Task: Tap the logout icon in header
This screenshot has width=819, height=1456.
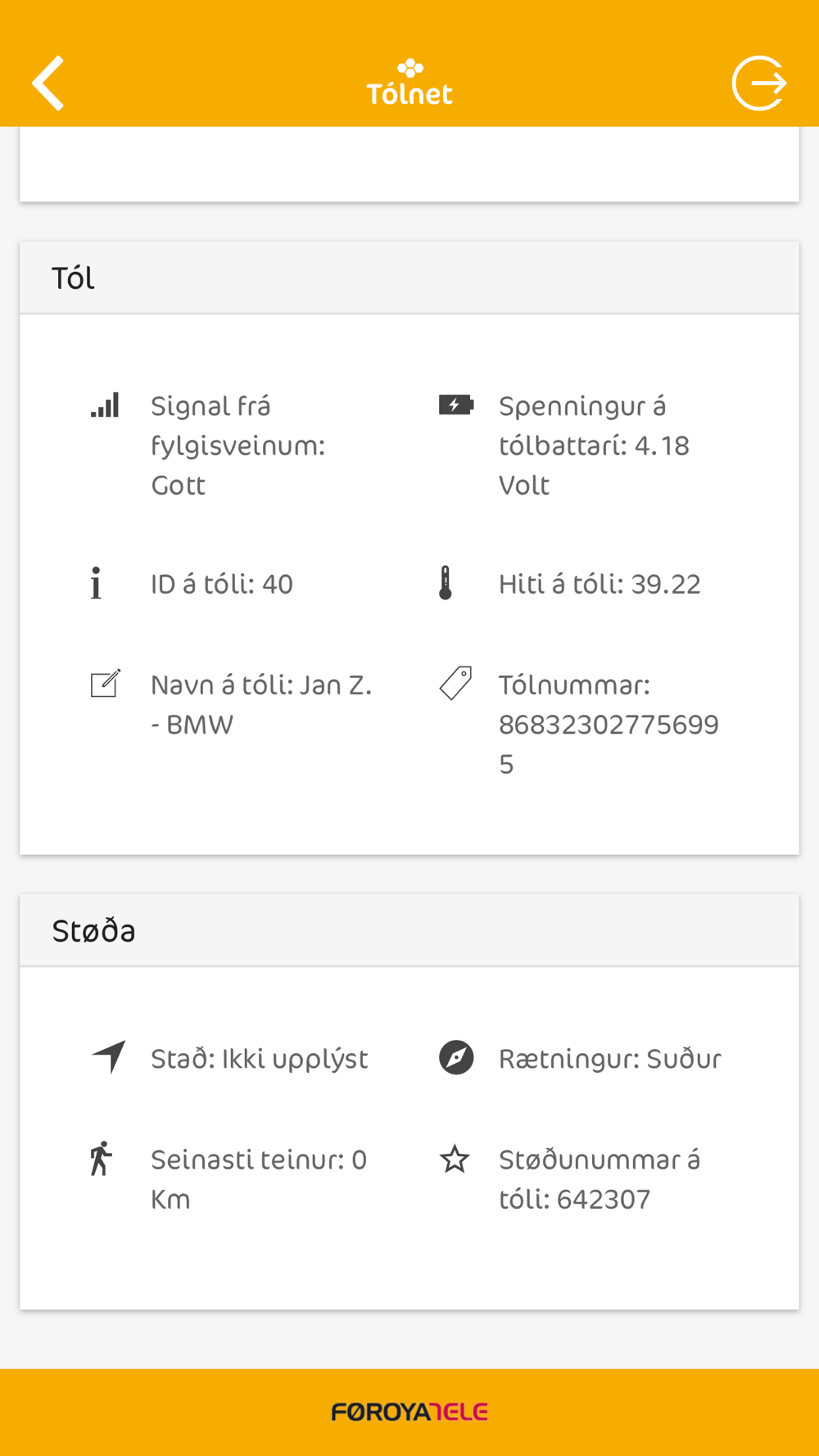Action: [x=759, y=83]
